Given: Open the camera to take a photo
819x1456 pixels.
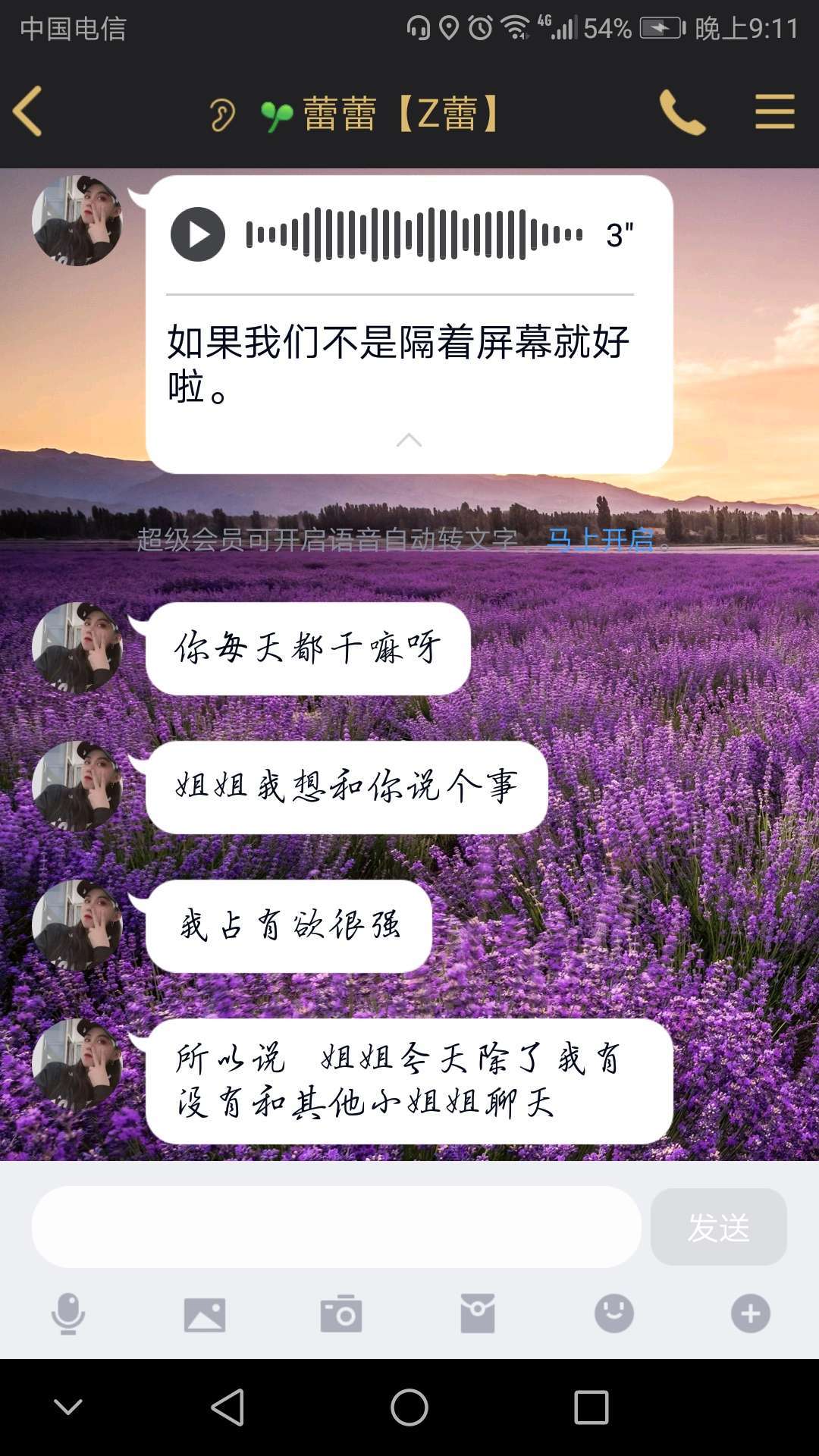Looking at the screenshot, I should (341, 1314).
